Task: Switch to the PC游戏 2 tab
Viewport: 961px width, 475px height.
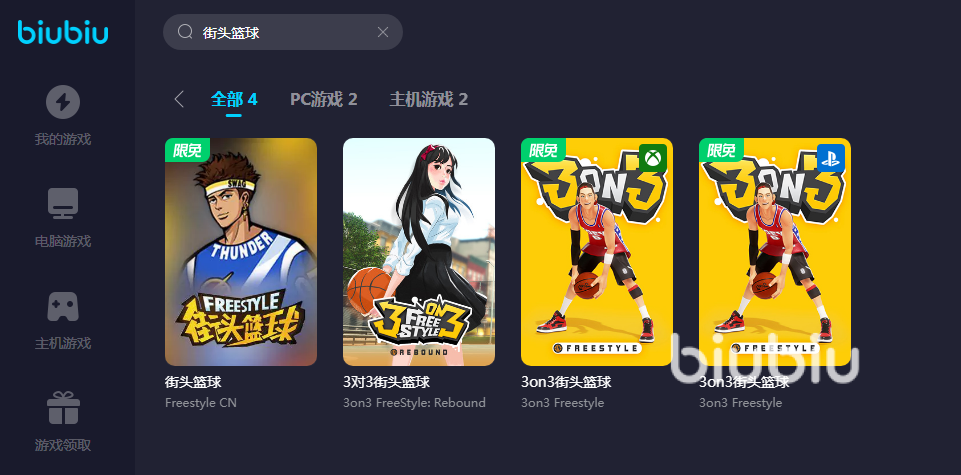Action: (x=323, y=99)
